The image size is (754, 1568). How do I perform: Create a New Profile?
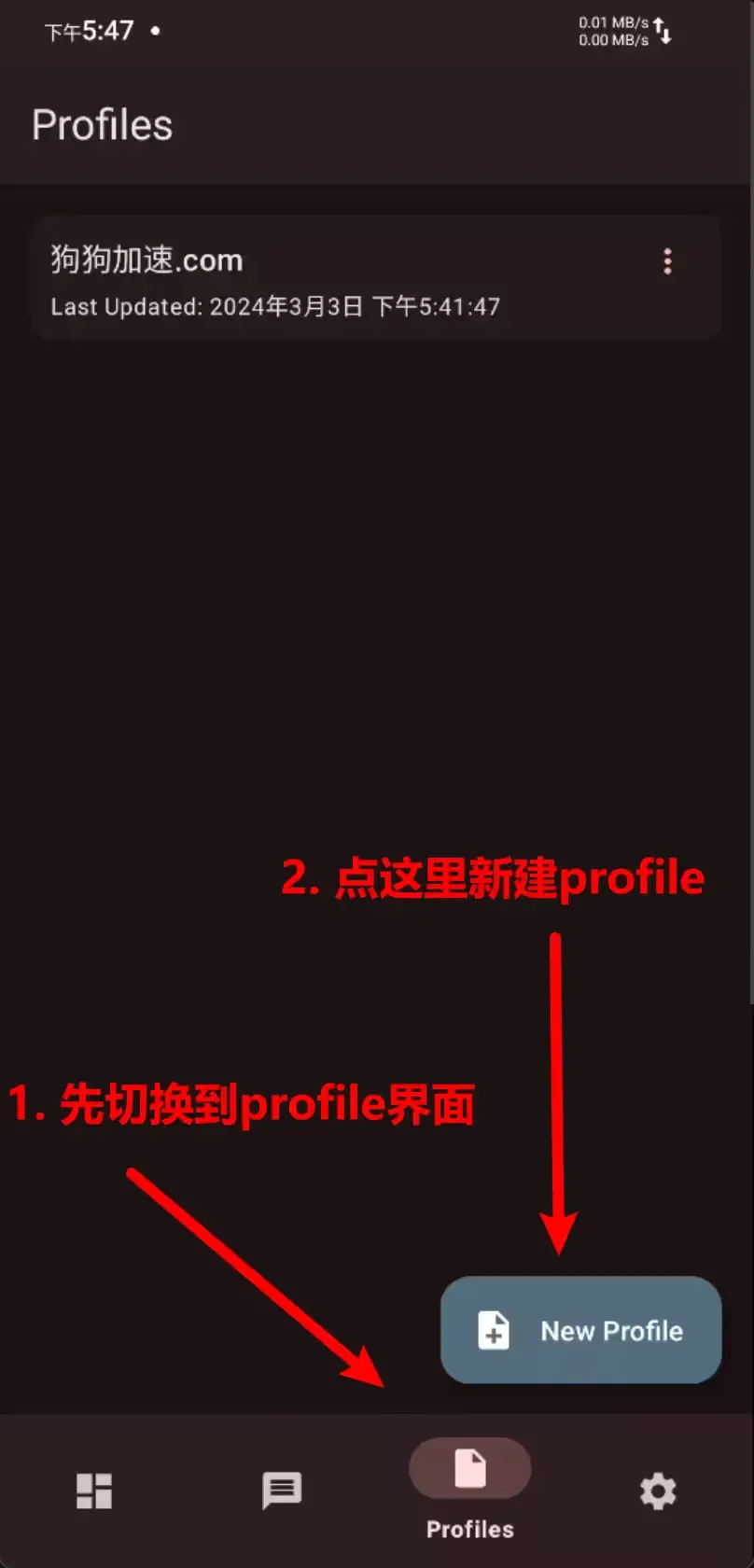pos(580,1330)
